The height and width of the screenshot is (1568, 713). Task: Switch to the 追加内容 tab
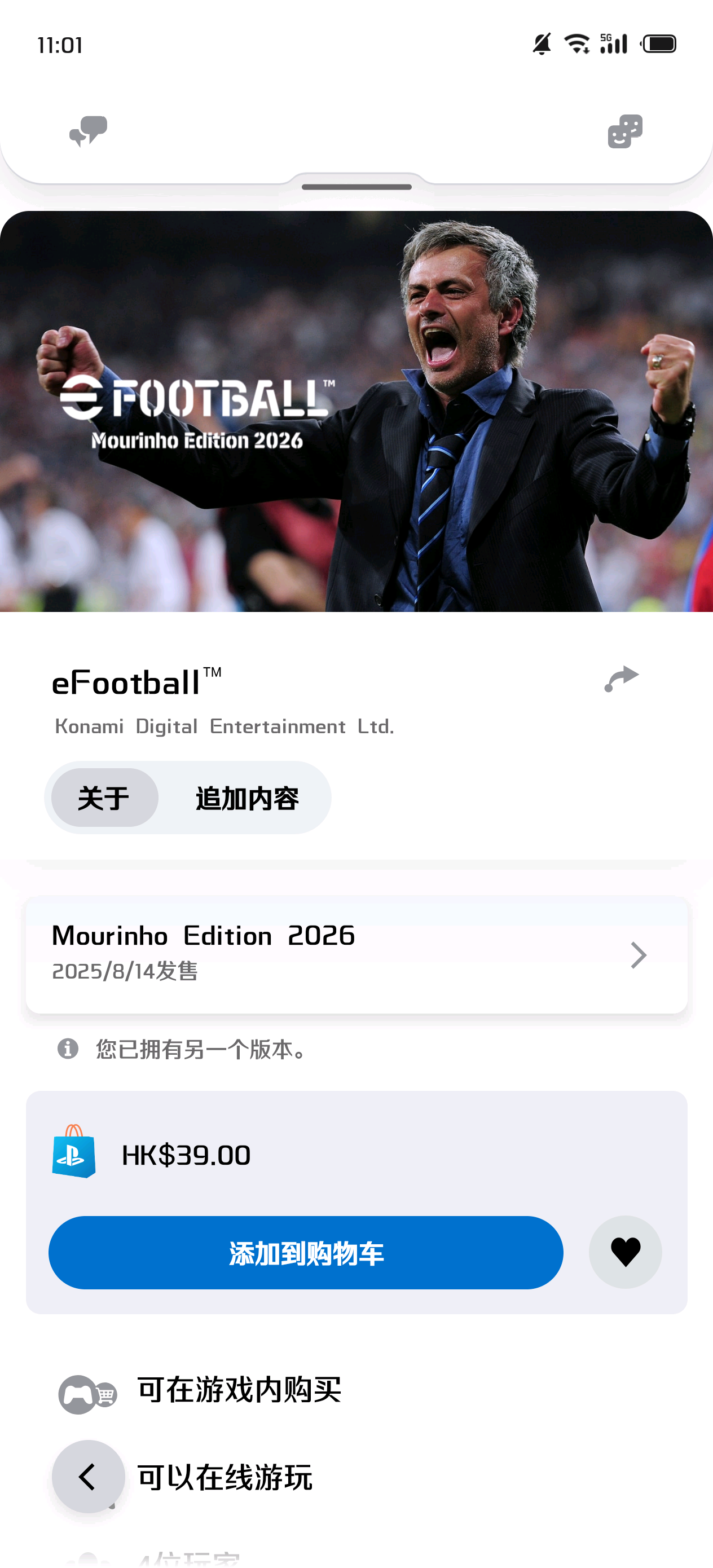coord(247,798)
